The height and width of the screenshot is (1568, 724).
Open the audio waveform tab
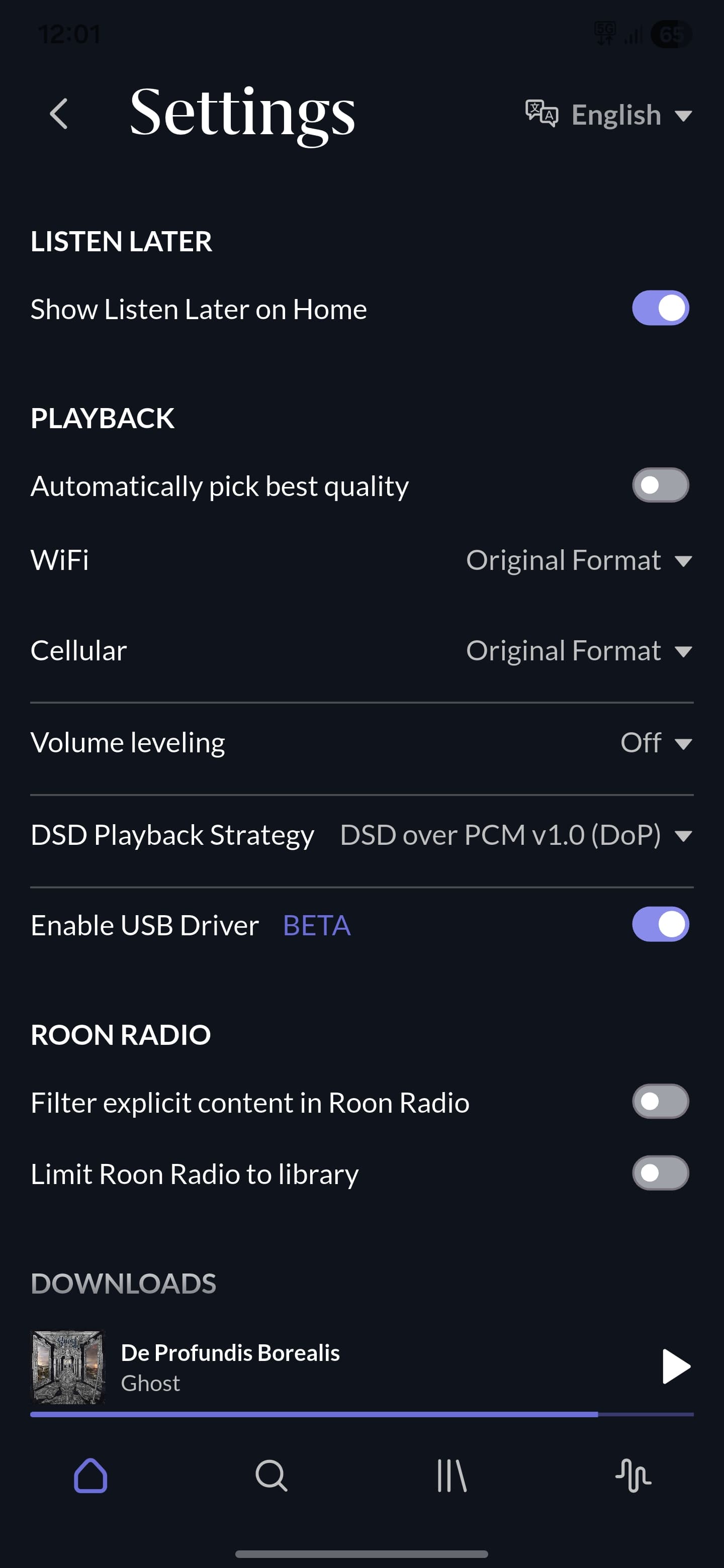[x=632, y=1476]
